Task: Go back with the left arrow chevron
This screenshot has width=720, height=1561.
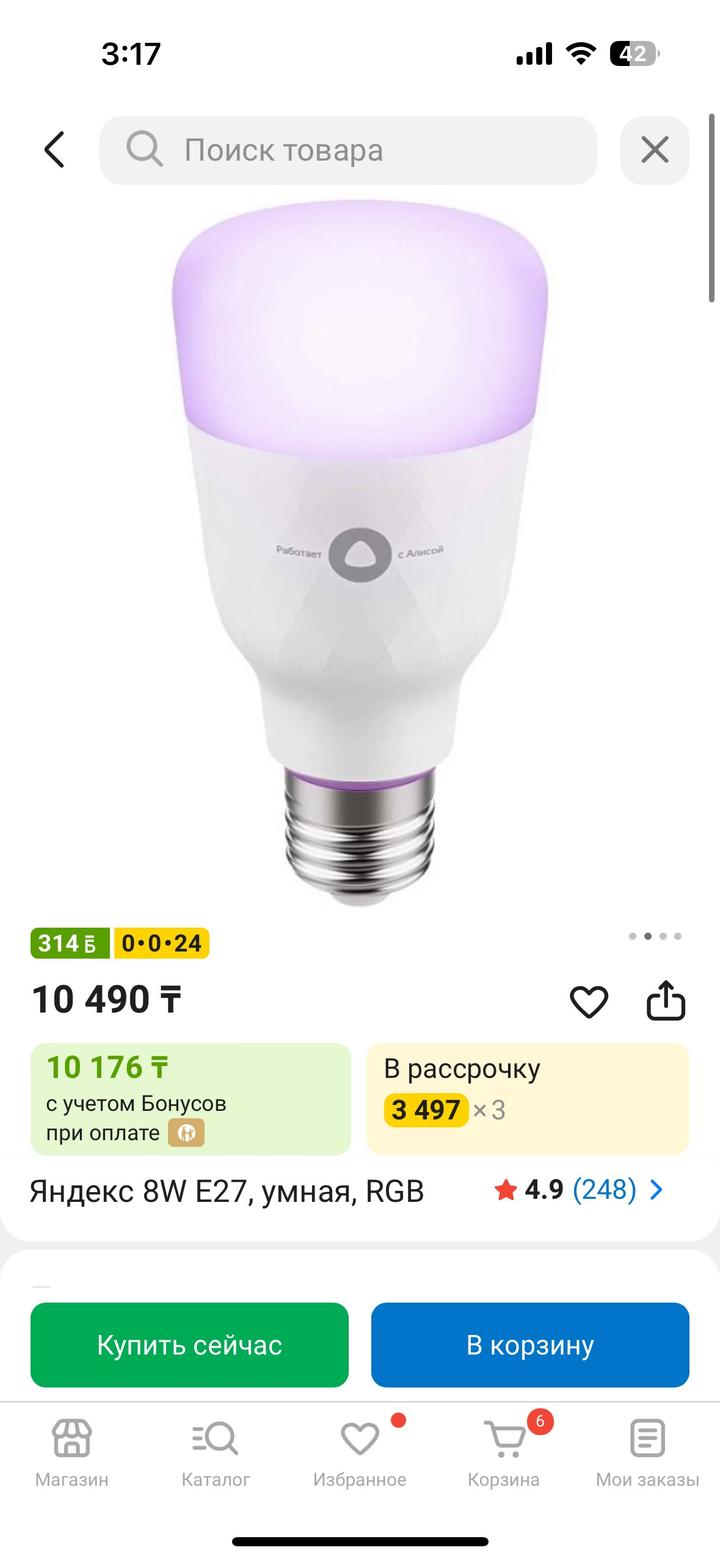Action: point(52,150)
